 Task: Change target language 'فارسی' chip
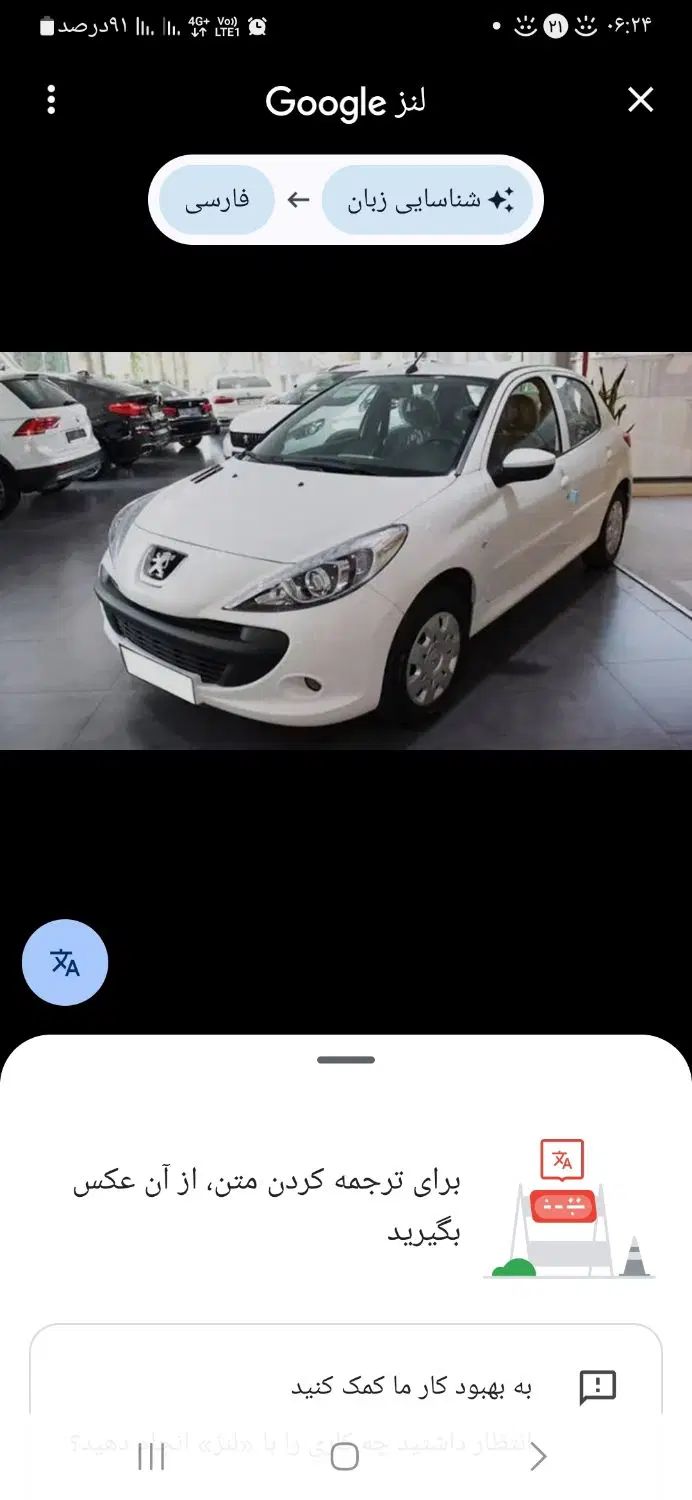pos(216,200)
